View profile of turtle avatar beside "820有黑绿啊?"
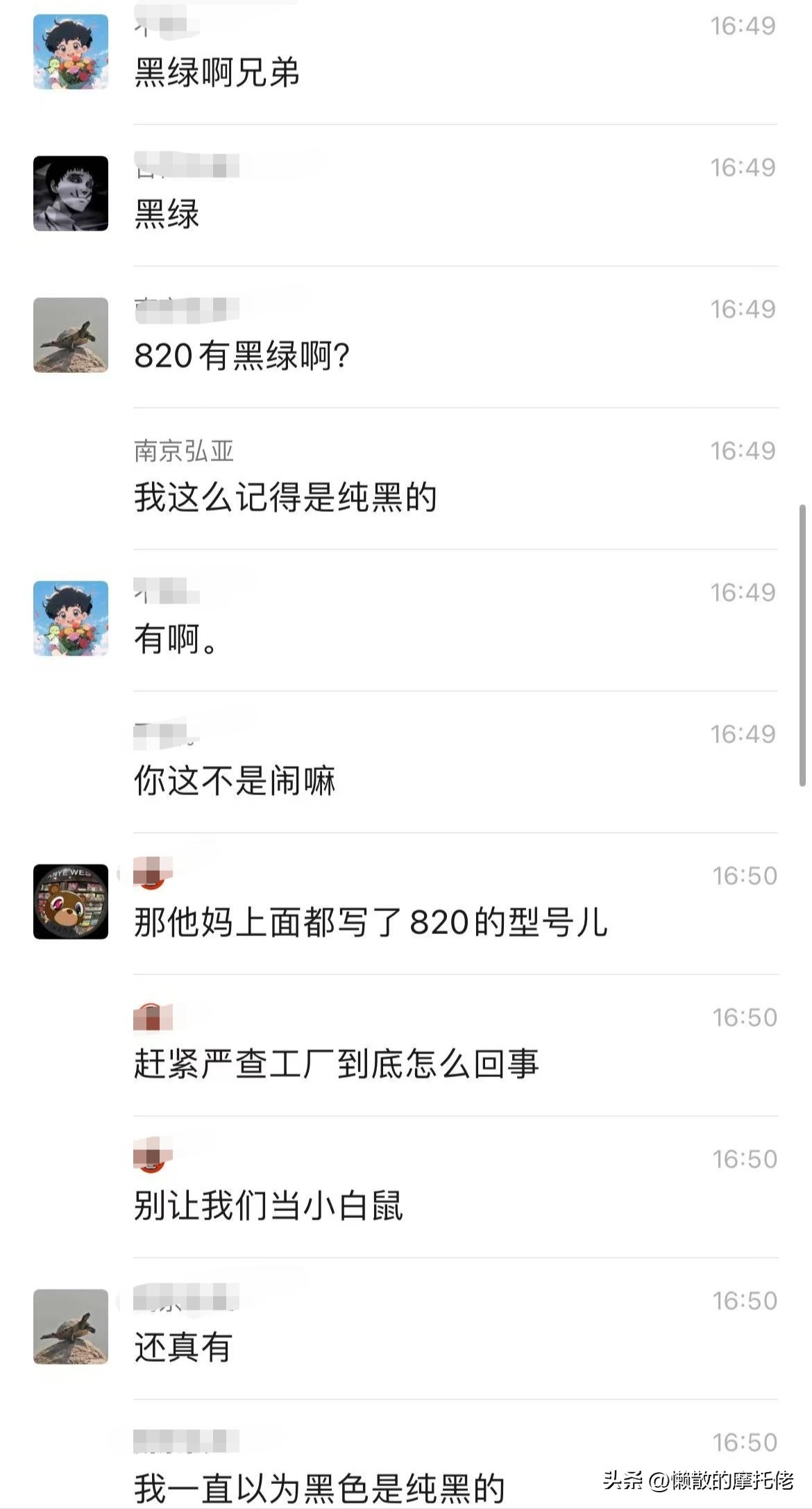The image size is (812, 1509). coord(71,335)
